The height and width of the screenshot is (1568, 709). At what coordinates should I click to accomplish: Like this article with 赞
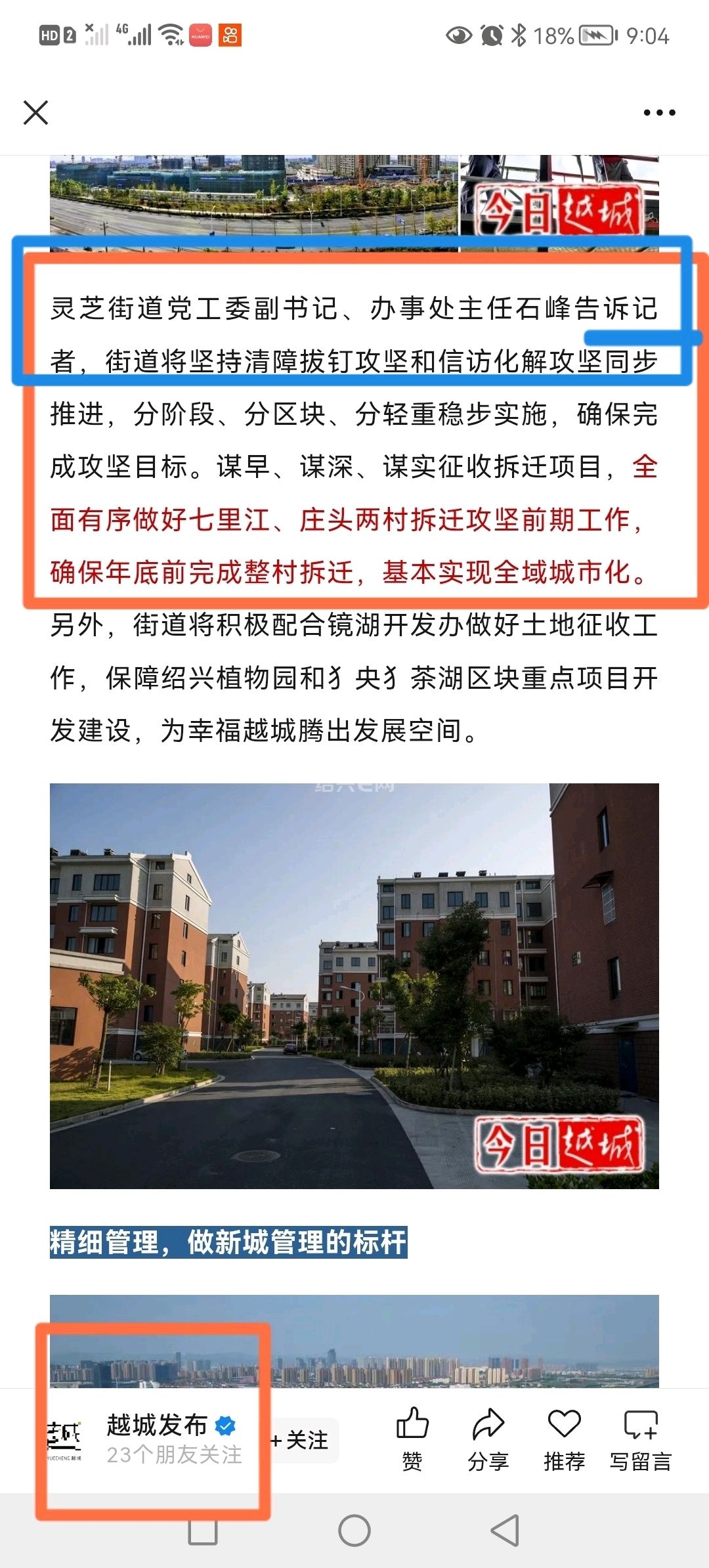412,1438
